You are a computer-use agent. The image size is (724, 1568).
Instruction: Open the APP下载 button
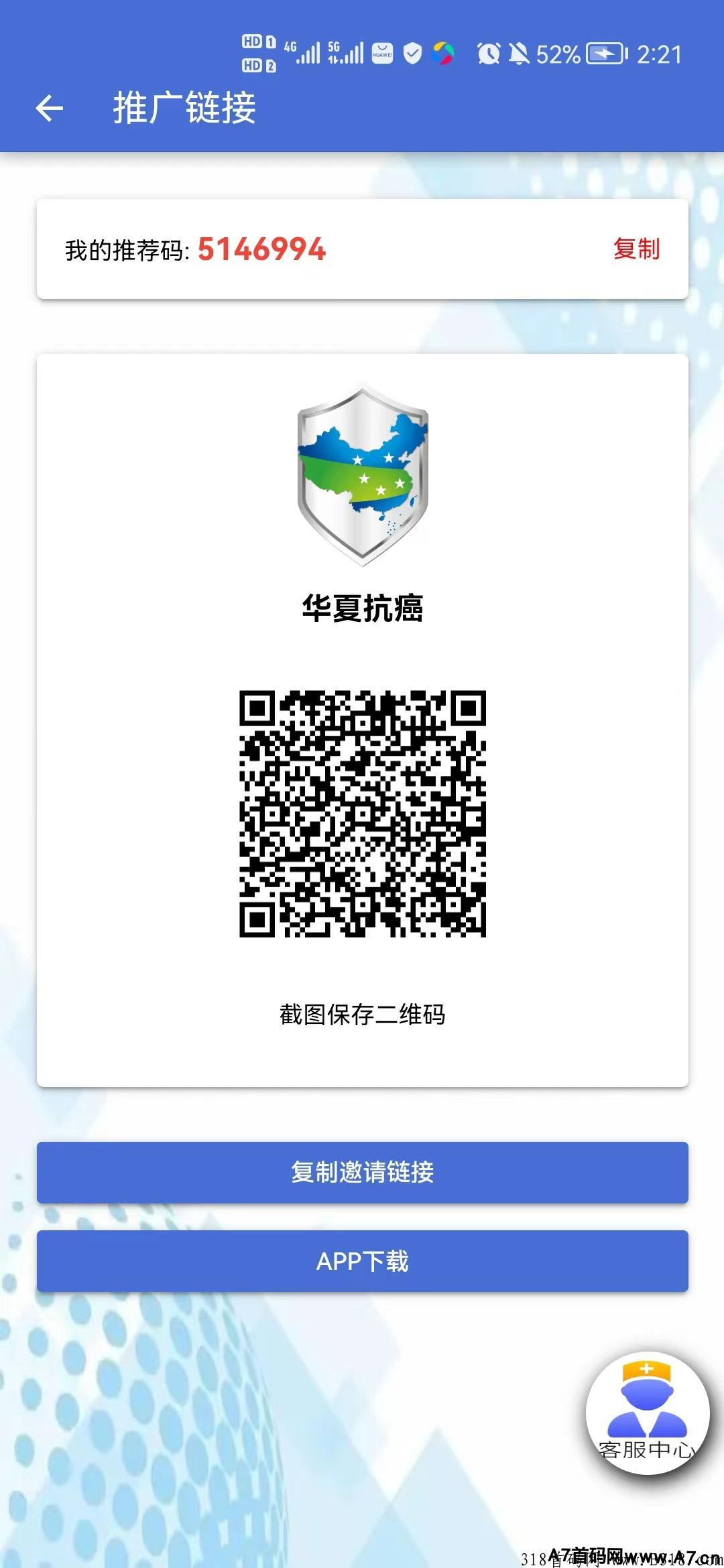click(362, 1260)
